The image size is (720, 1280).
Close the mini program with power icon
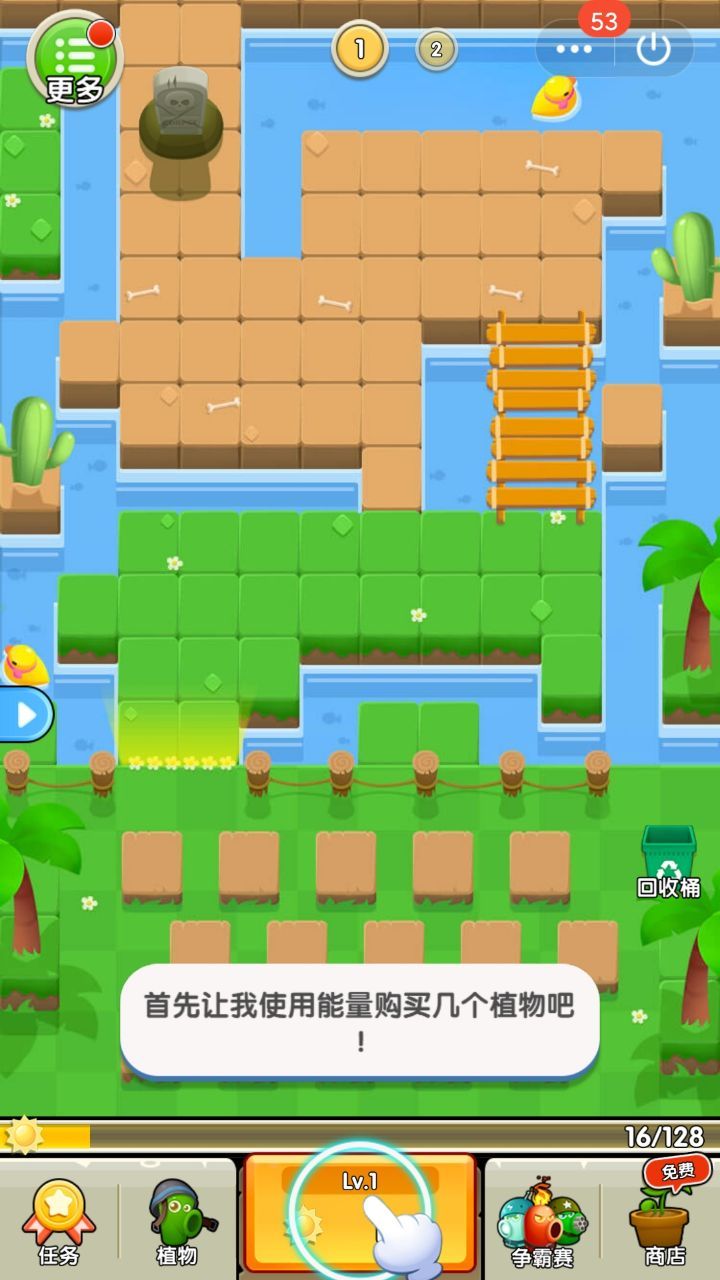point(653,49)
